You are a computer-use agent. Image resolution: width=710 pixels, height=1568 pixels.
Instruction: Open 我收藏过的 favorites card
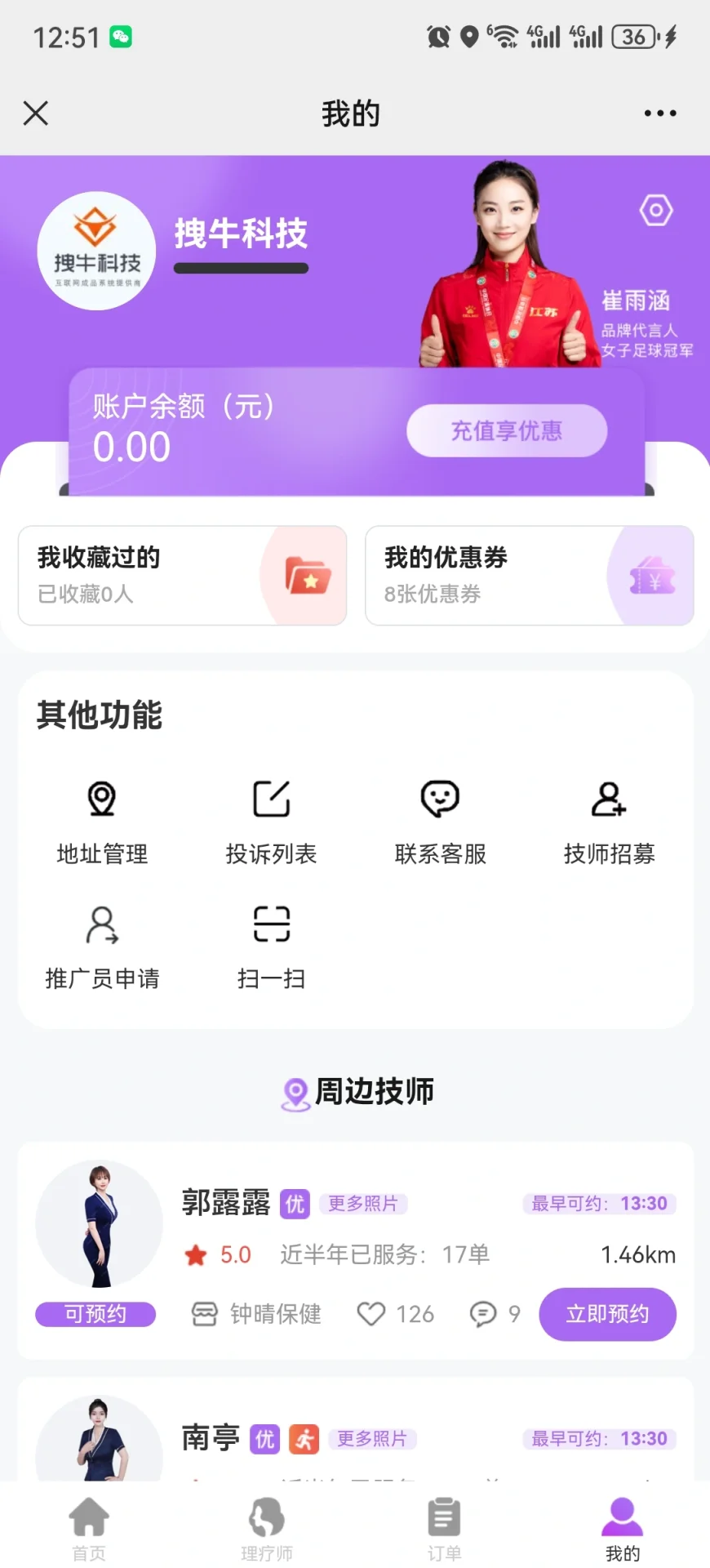(182, 576)
